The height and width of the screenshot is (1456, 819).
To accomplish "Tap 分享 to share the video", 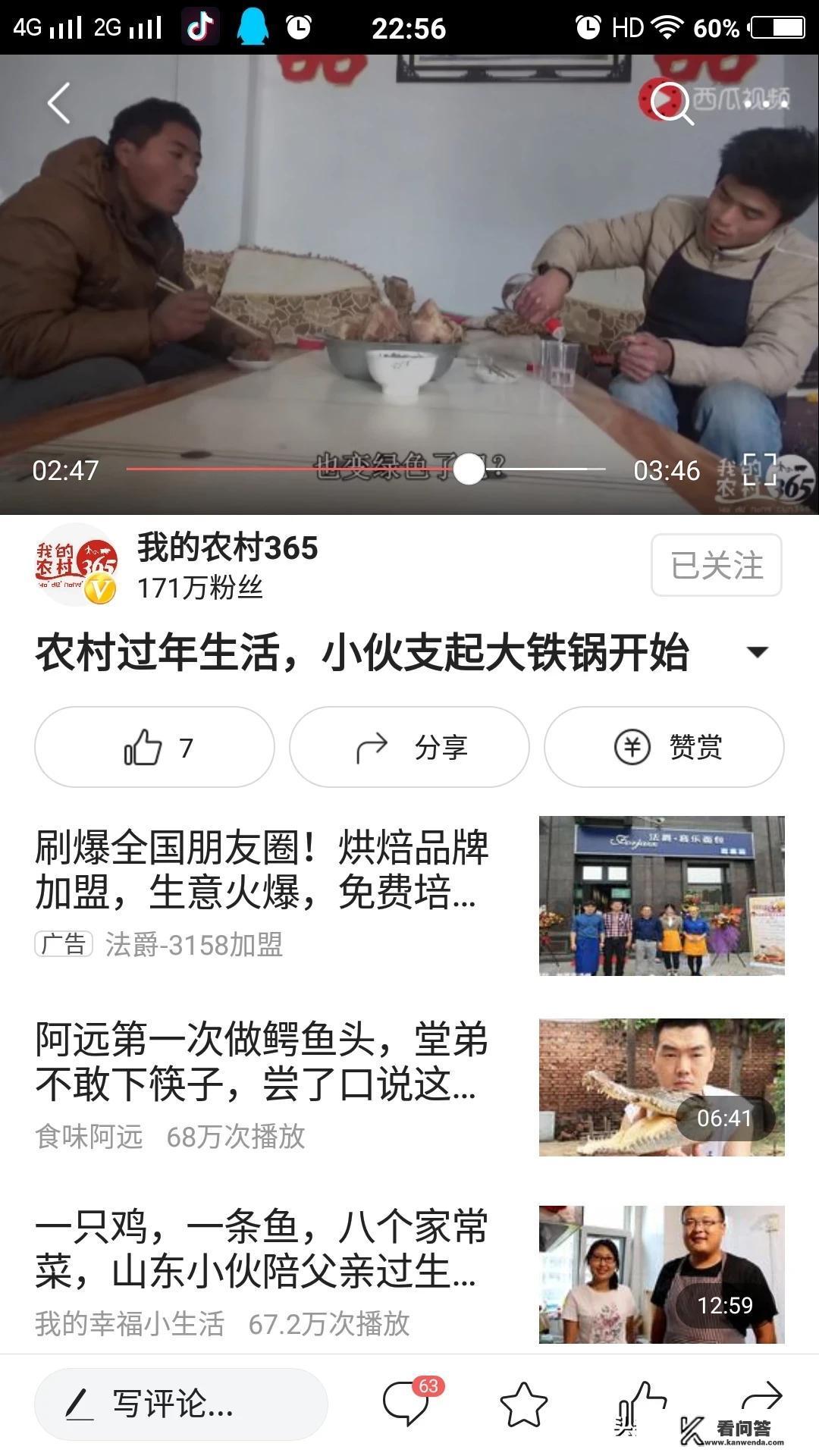I will pyautogui.click(x=409, y=746).
